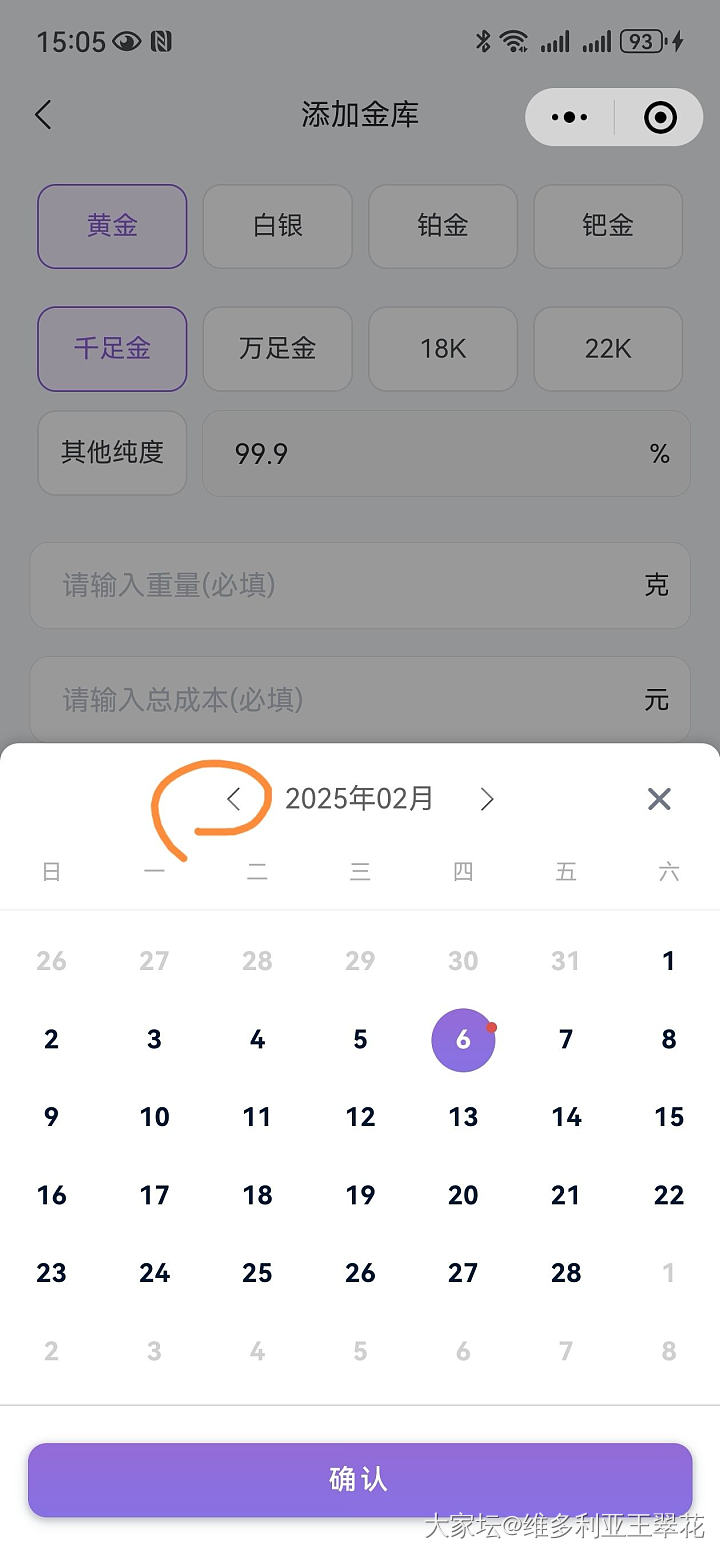Select the 25th of February
Screen dimensions: 720x1554
(x=257, y=1273)
